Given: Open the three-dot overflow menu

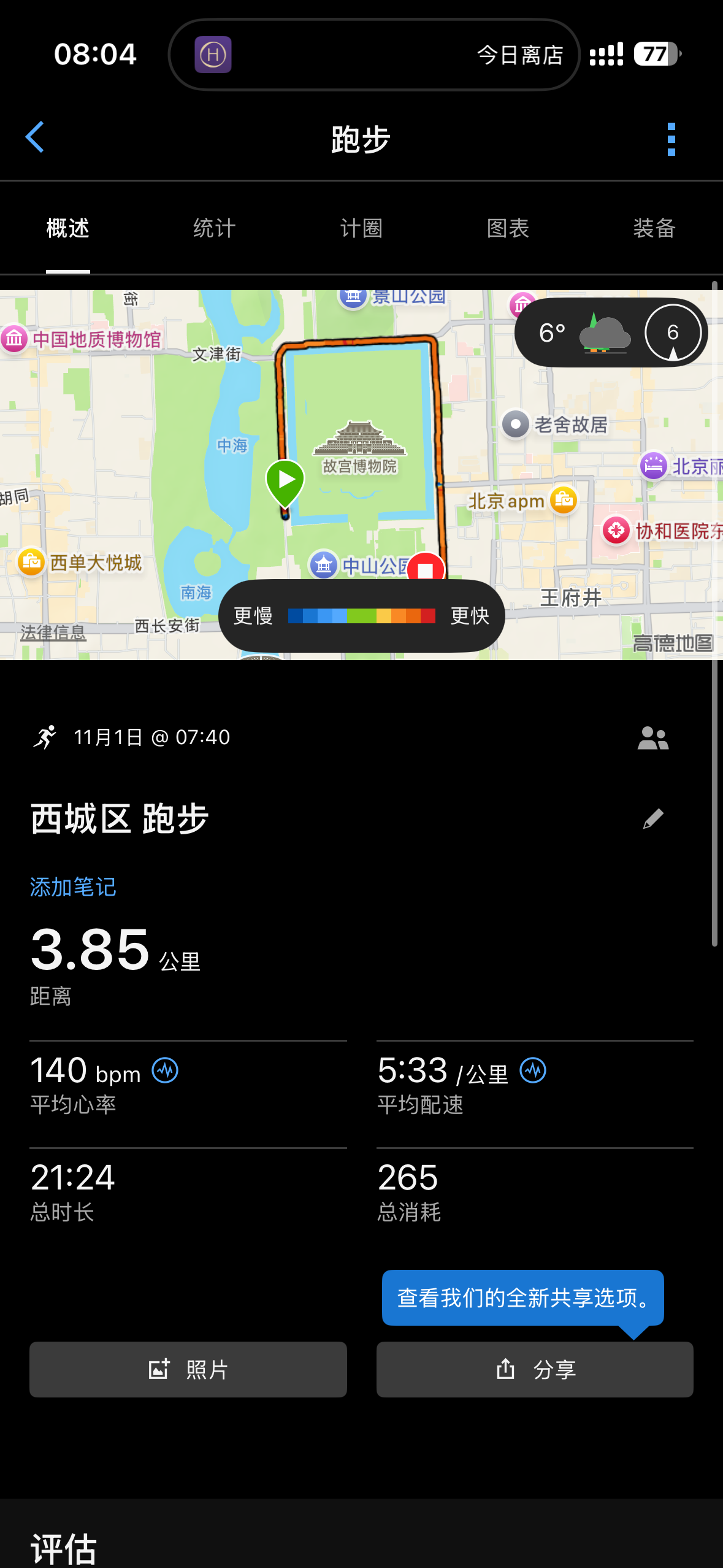Looking at the screenshot, I should tap(671, 139).
